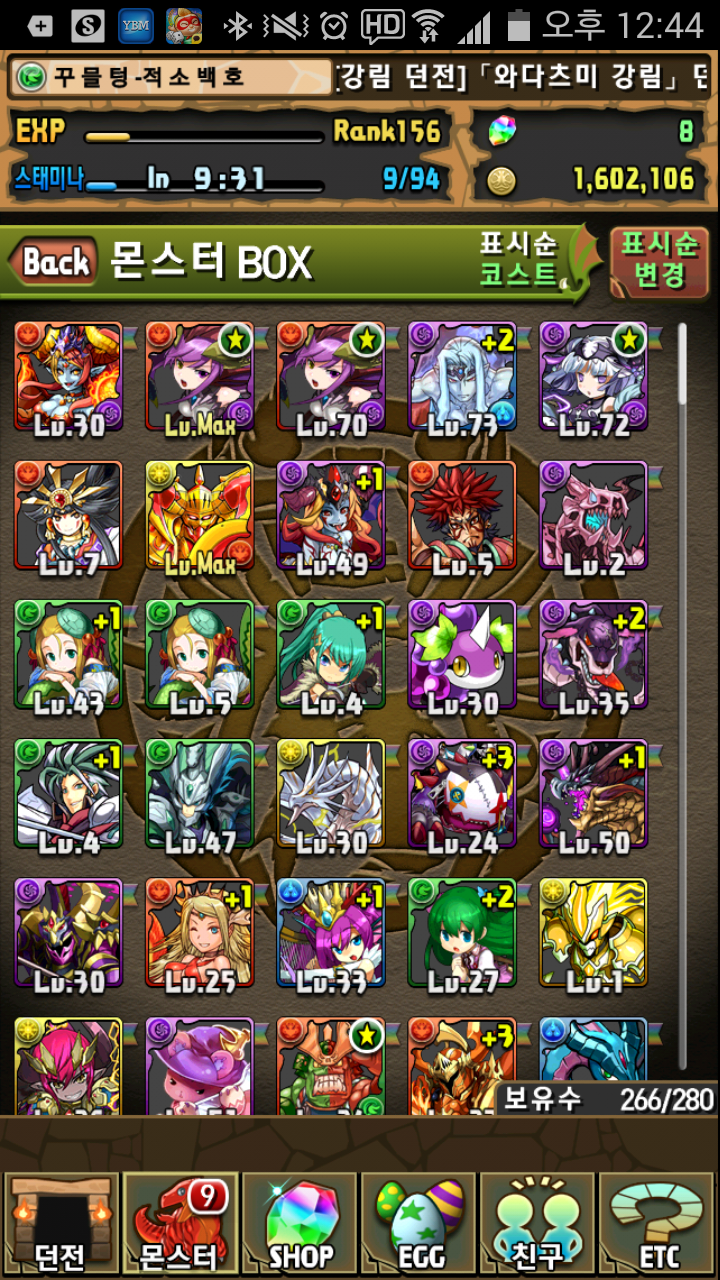Viewport: 720px width, 1280px height.
Task: Switch to the 친구 tab
Action: tap(539, 1225)
